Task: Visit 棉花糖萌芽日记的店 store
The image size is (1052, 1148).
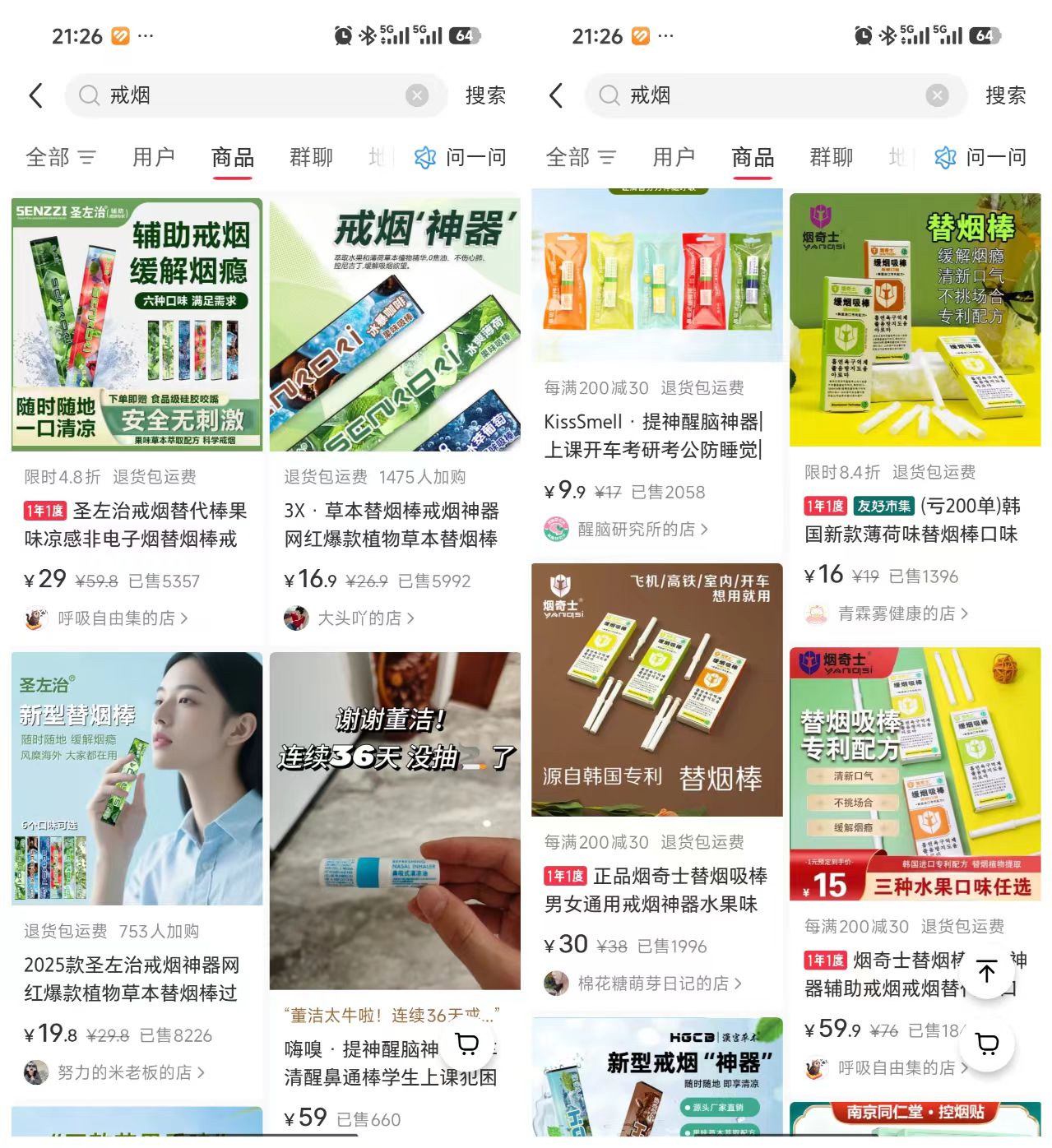Action: pos(652,984)
